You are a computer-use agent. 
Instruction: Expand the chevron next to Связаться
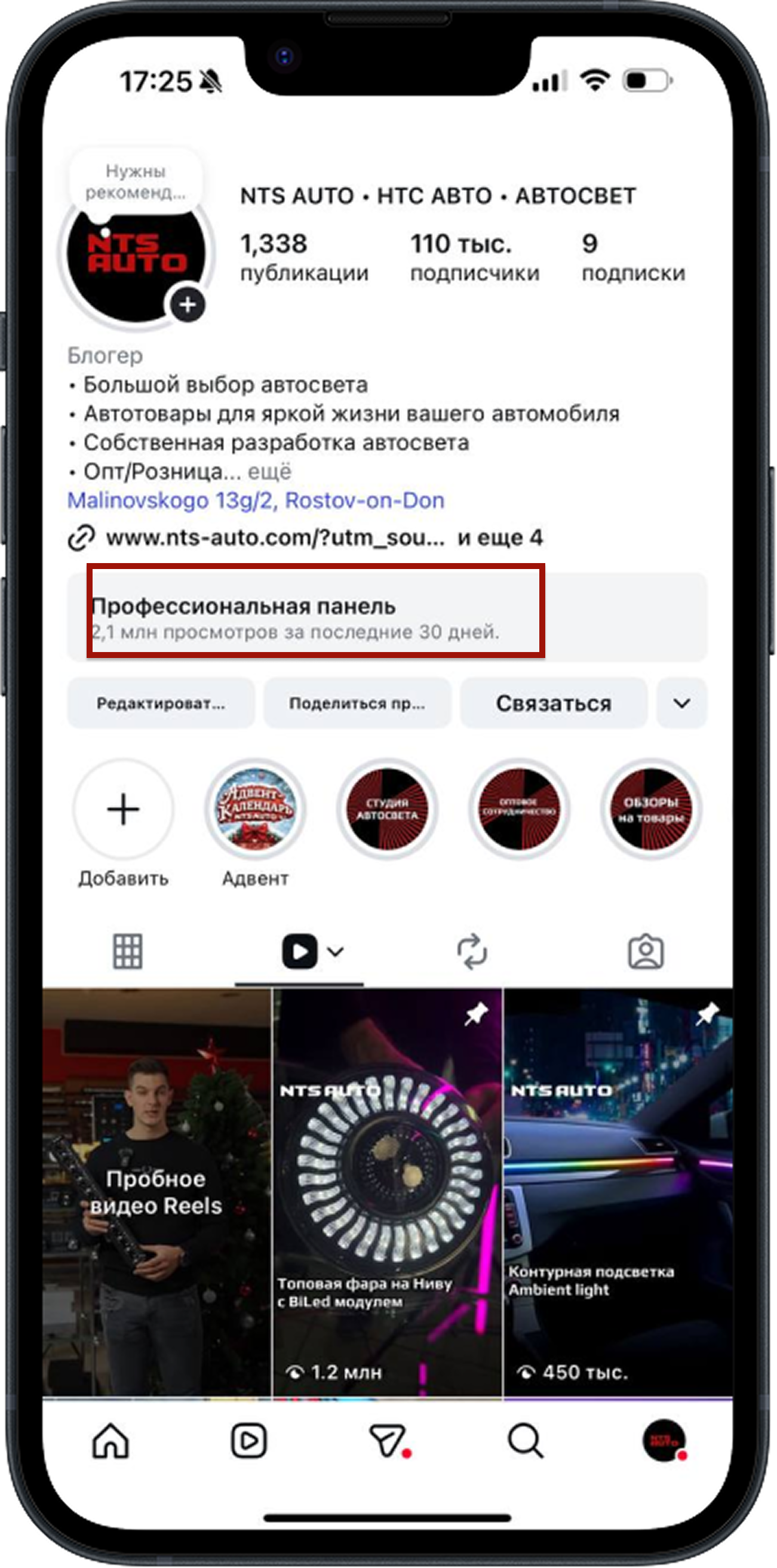click(x=681, y=703)
